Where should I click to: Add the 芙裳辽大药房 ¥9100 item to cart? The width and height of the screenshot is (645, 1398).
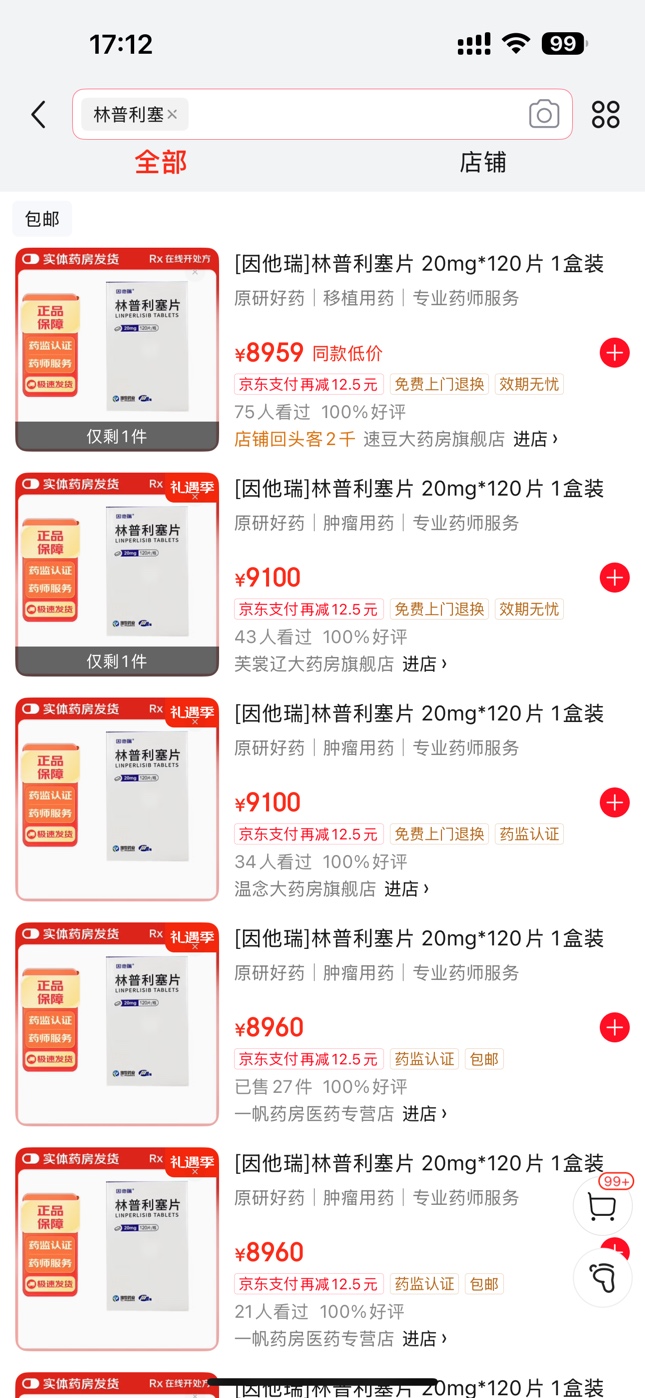(614, 578)
